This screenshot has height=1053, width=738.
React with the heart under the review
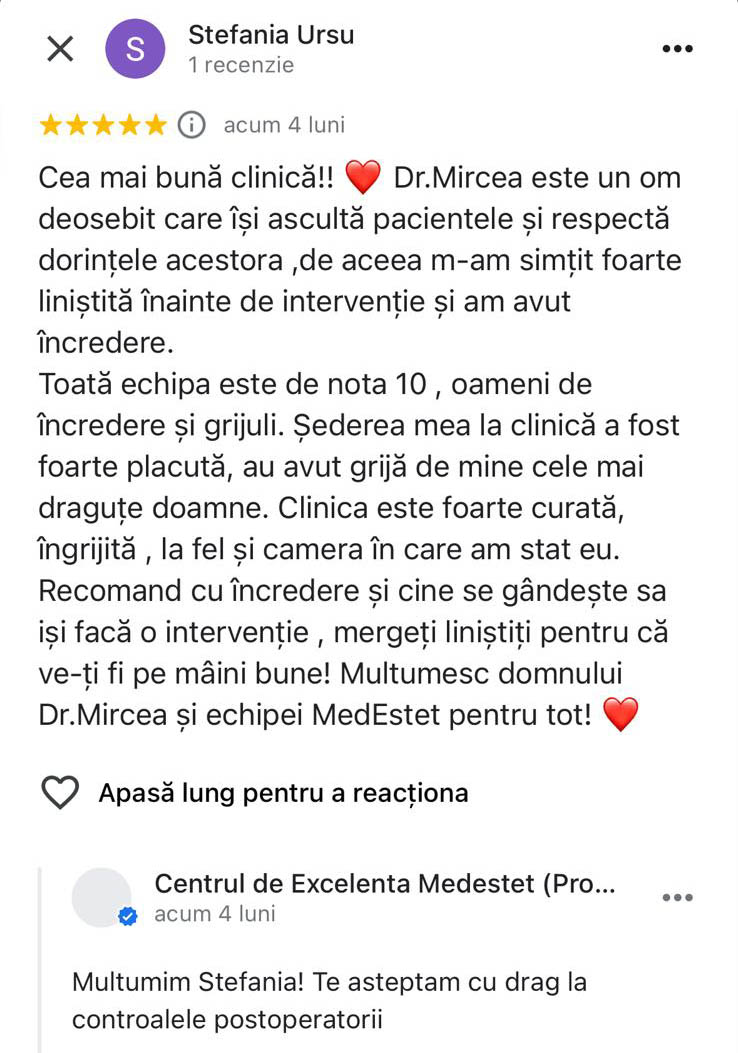click(60, 793)
